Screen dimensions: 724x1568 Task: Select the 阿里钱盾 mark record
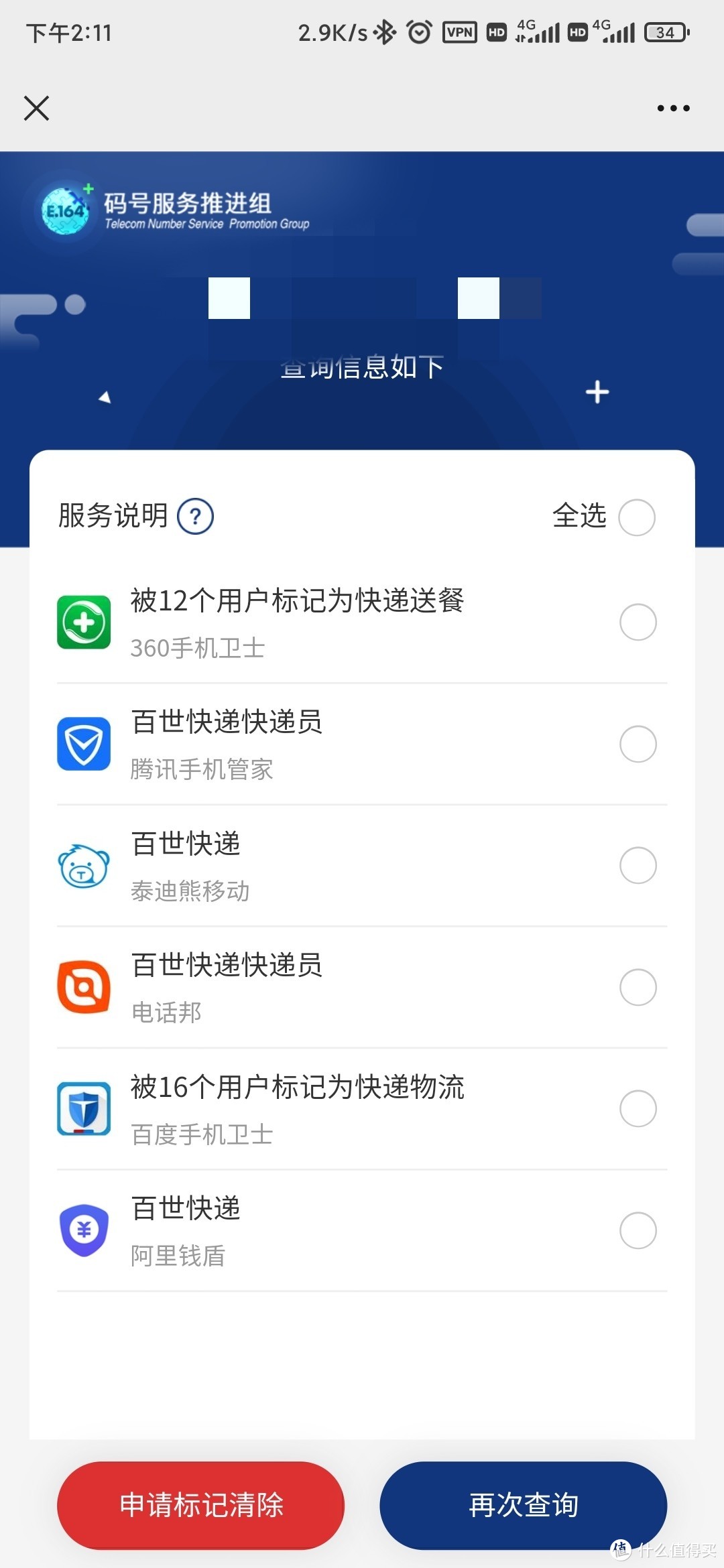pyautogui.click(x=638, y=1230)
